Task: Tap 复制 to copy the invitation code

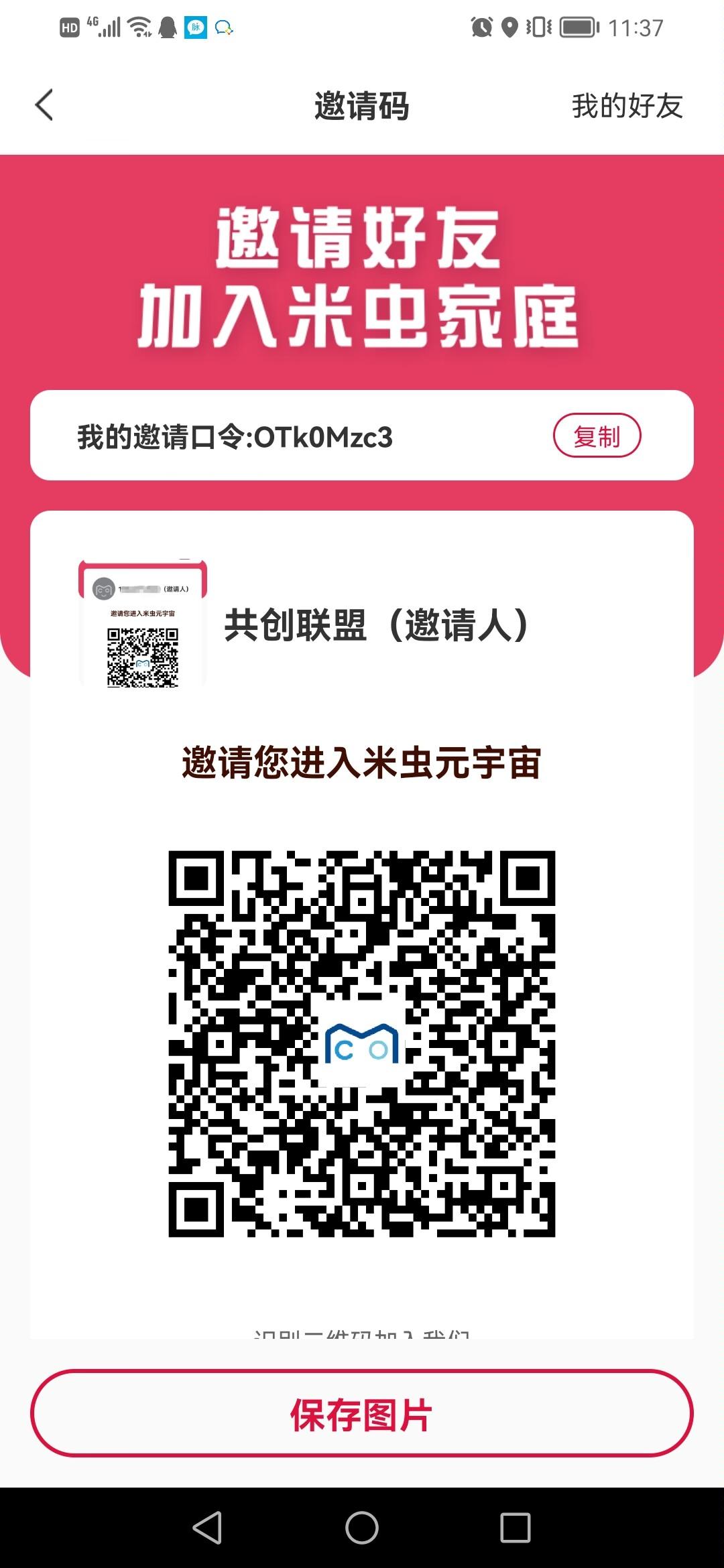Action: 599,436
